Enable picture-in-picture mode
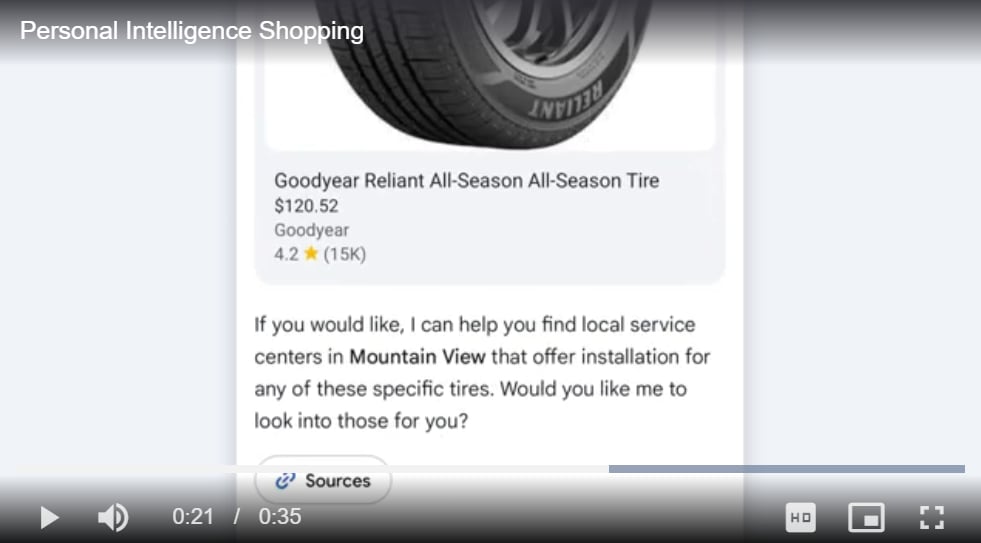The height and width of the screenshot is (543, 981). [866, 517]
